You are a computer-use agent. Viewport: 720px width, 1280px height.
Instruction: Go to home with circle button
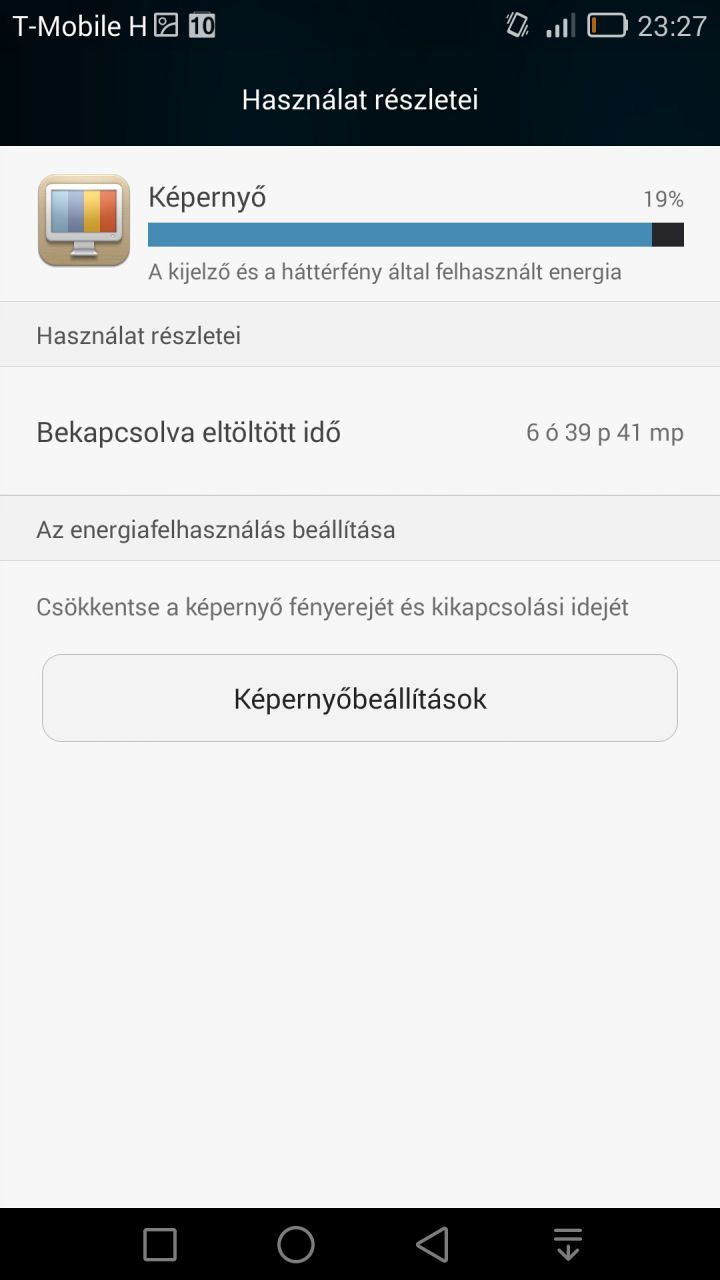coord(296,1244)
